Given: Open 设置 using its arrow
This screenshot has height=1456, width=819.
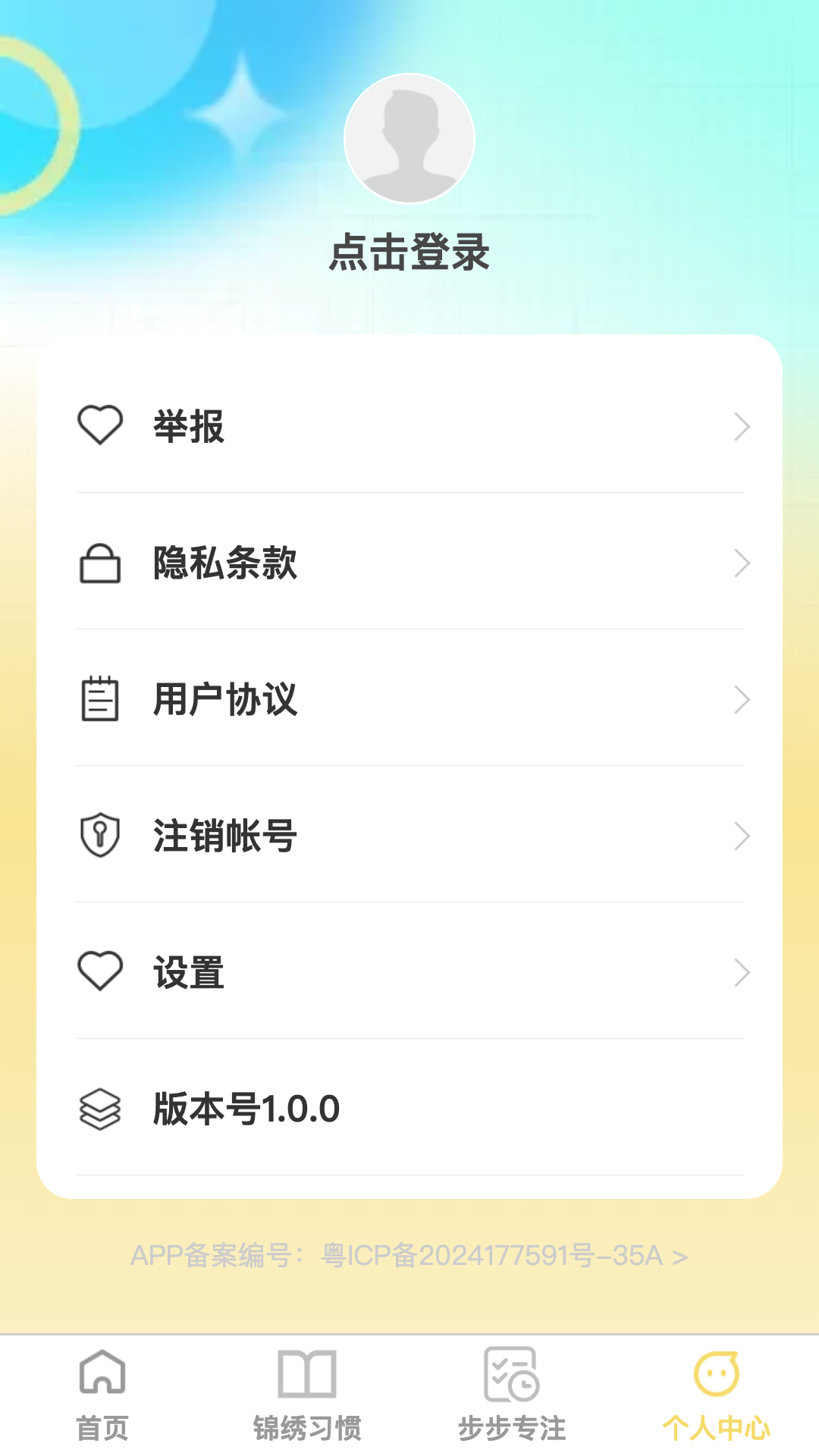Looking at the screenshot, I should pyautogui.click(x=742, y=972).
